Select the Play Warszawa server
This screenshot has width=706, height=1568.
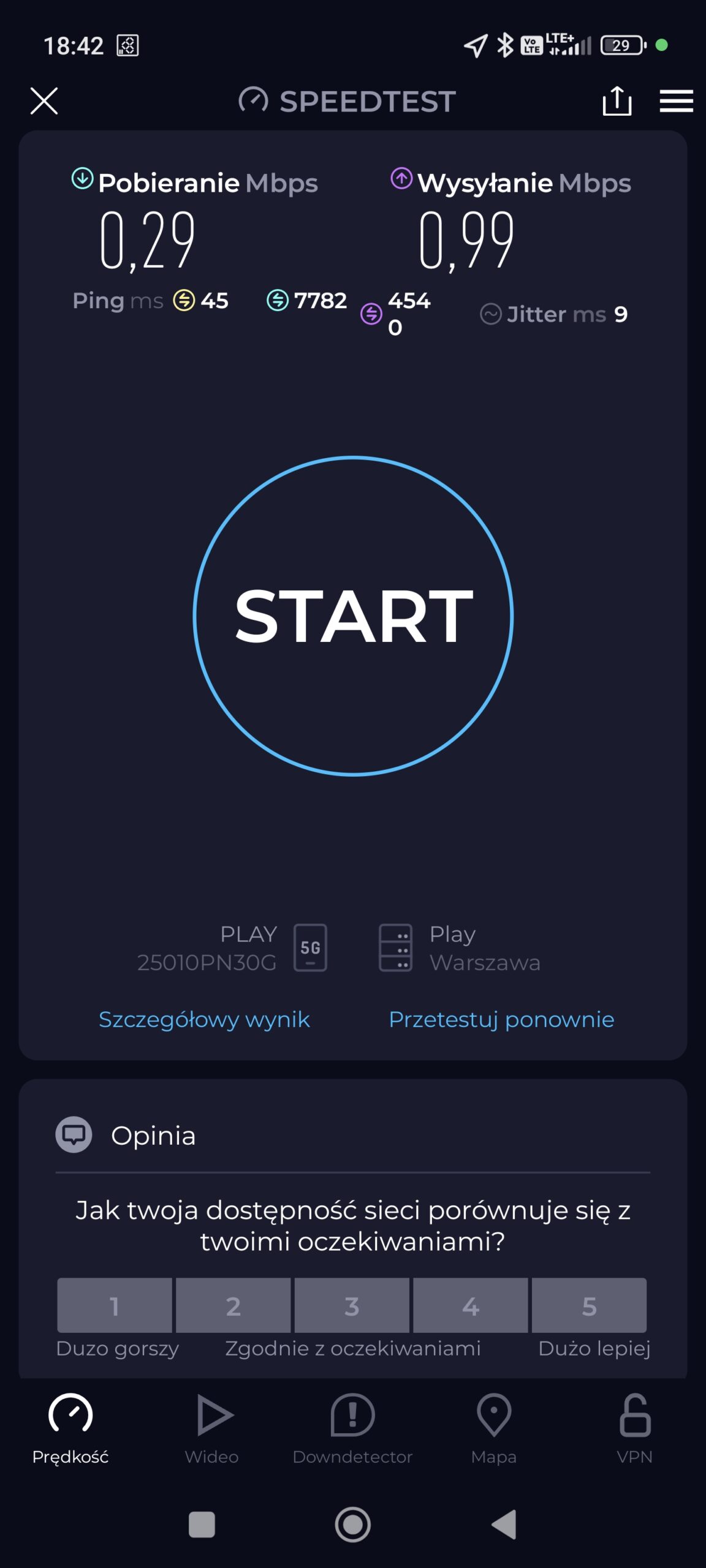pyautogui.click(x=460, y=948)
